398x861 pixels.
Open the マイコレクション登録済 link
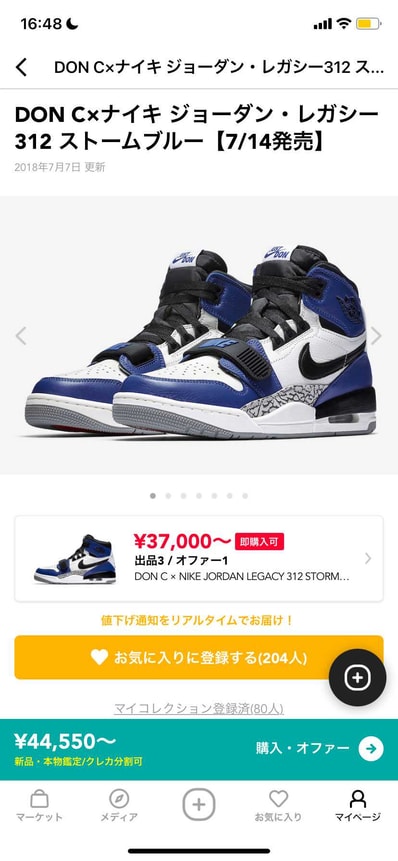199,708
